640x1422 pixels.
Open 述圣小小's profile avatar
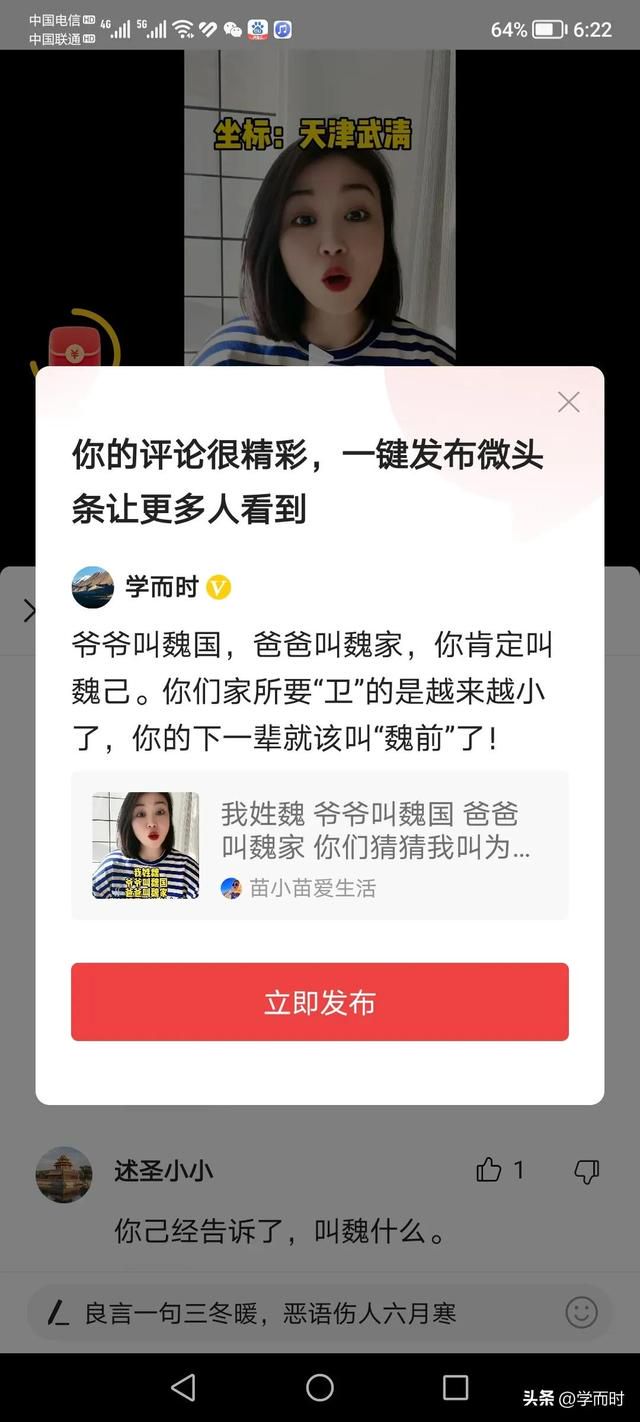(x=64, y=1174)
